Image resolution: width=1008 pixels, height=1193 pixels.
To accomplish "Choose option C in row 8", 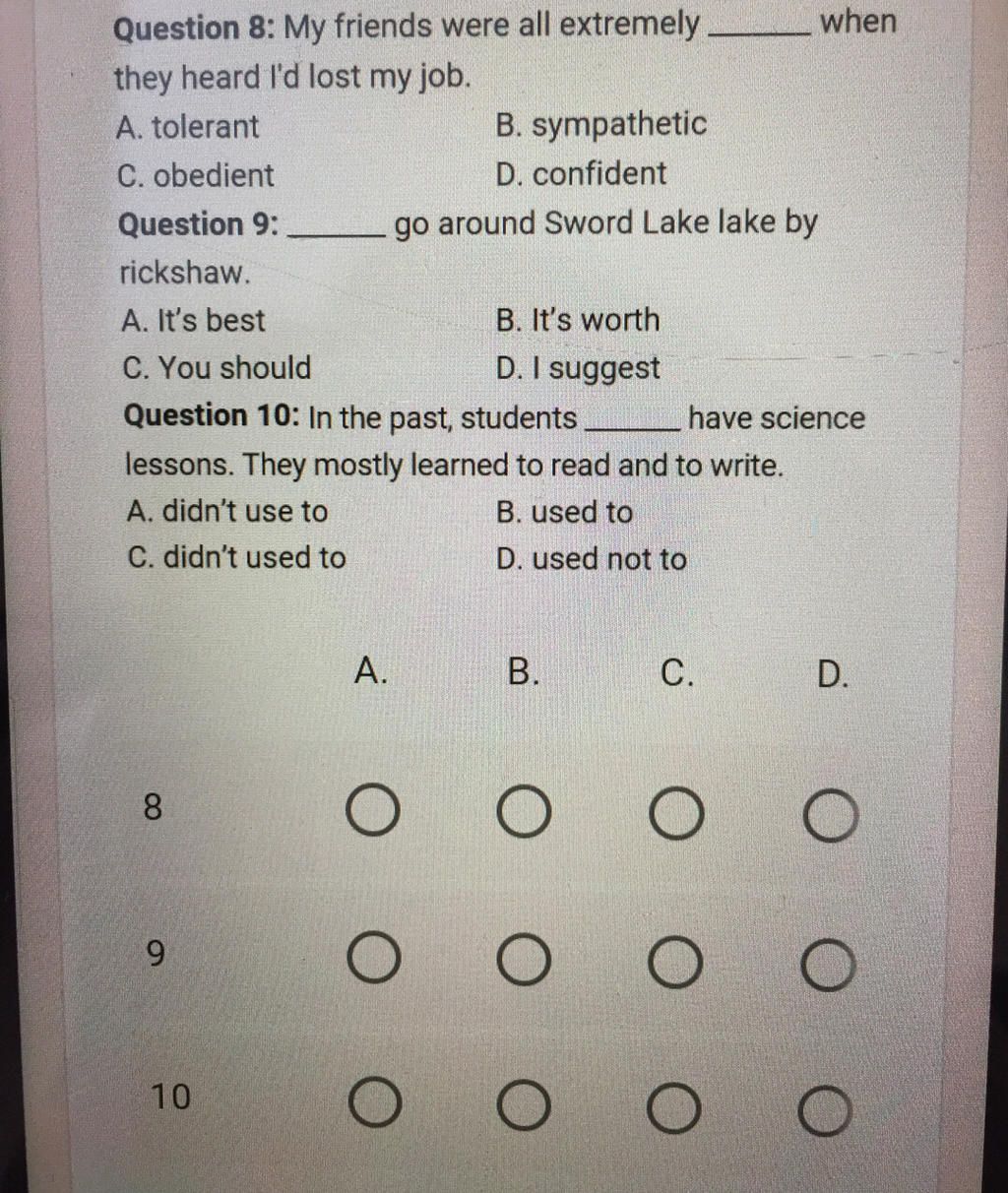I will coord(676,815).
